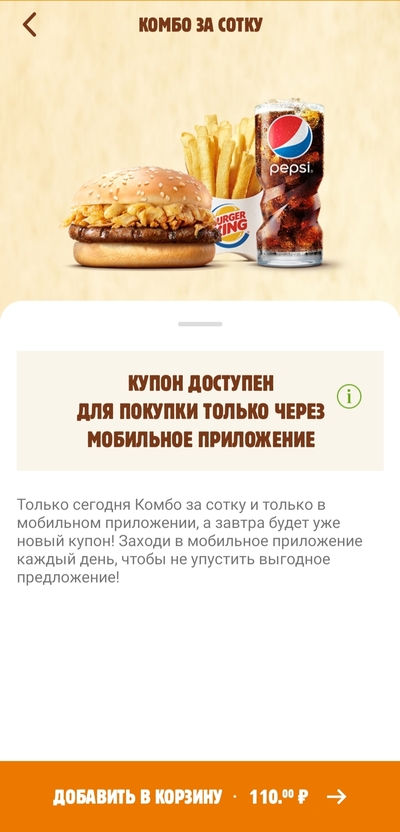This screenshot has width=400, height=832.
Task: Tap the bottom sheet drag handle
Action: pos(200,324)
